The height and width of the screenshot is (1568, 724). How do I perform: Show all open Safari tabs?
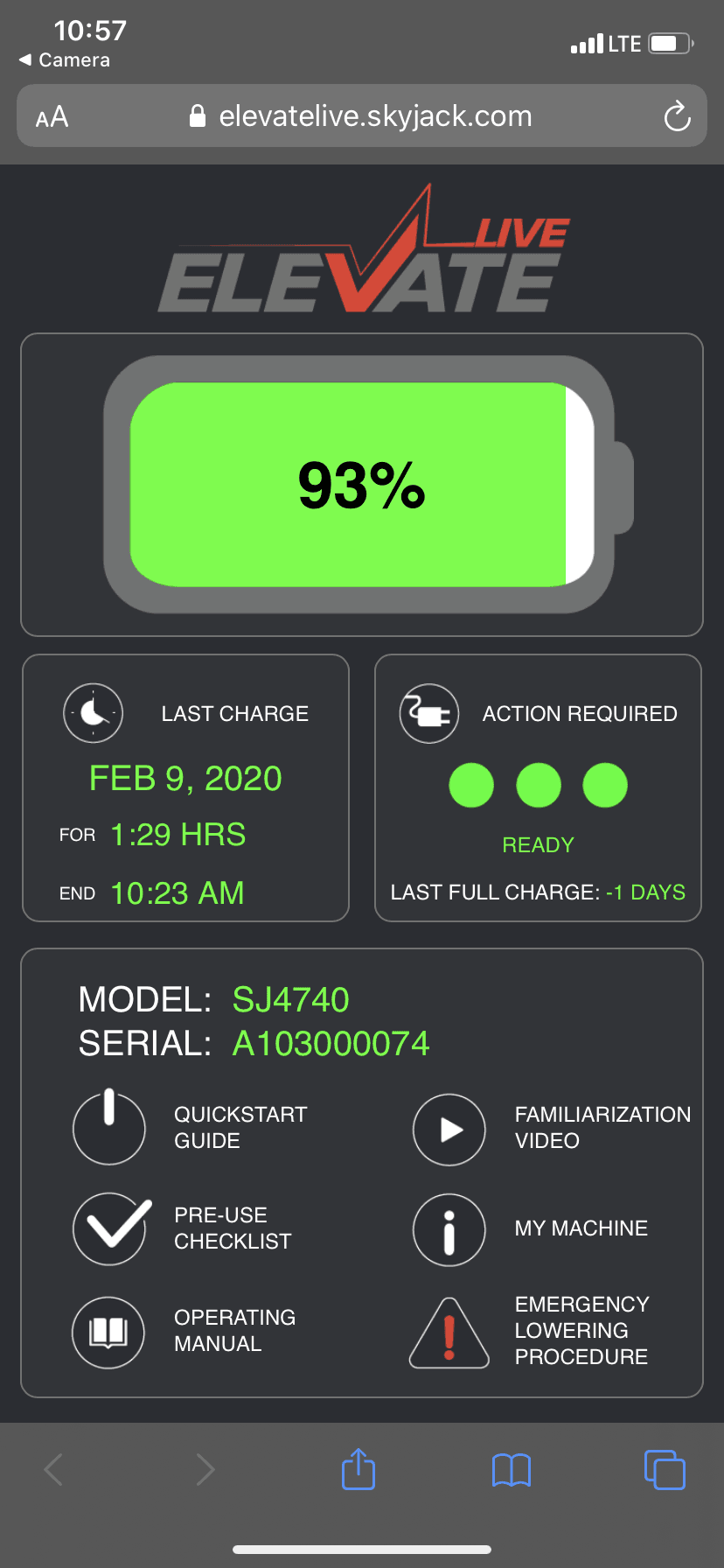(x=665, y=1469)
